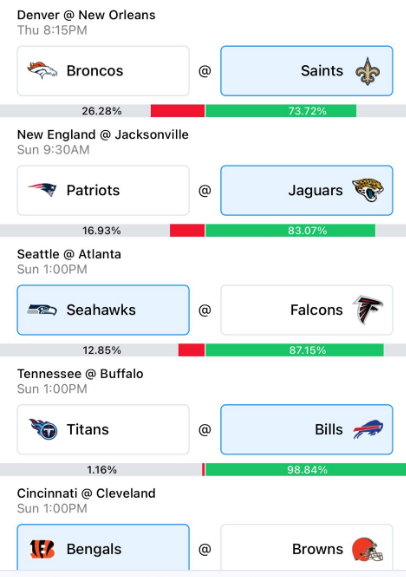406x577 pixels.
Task: Choose the Titans to win
Action: tap(103, 429)
